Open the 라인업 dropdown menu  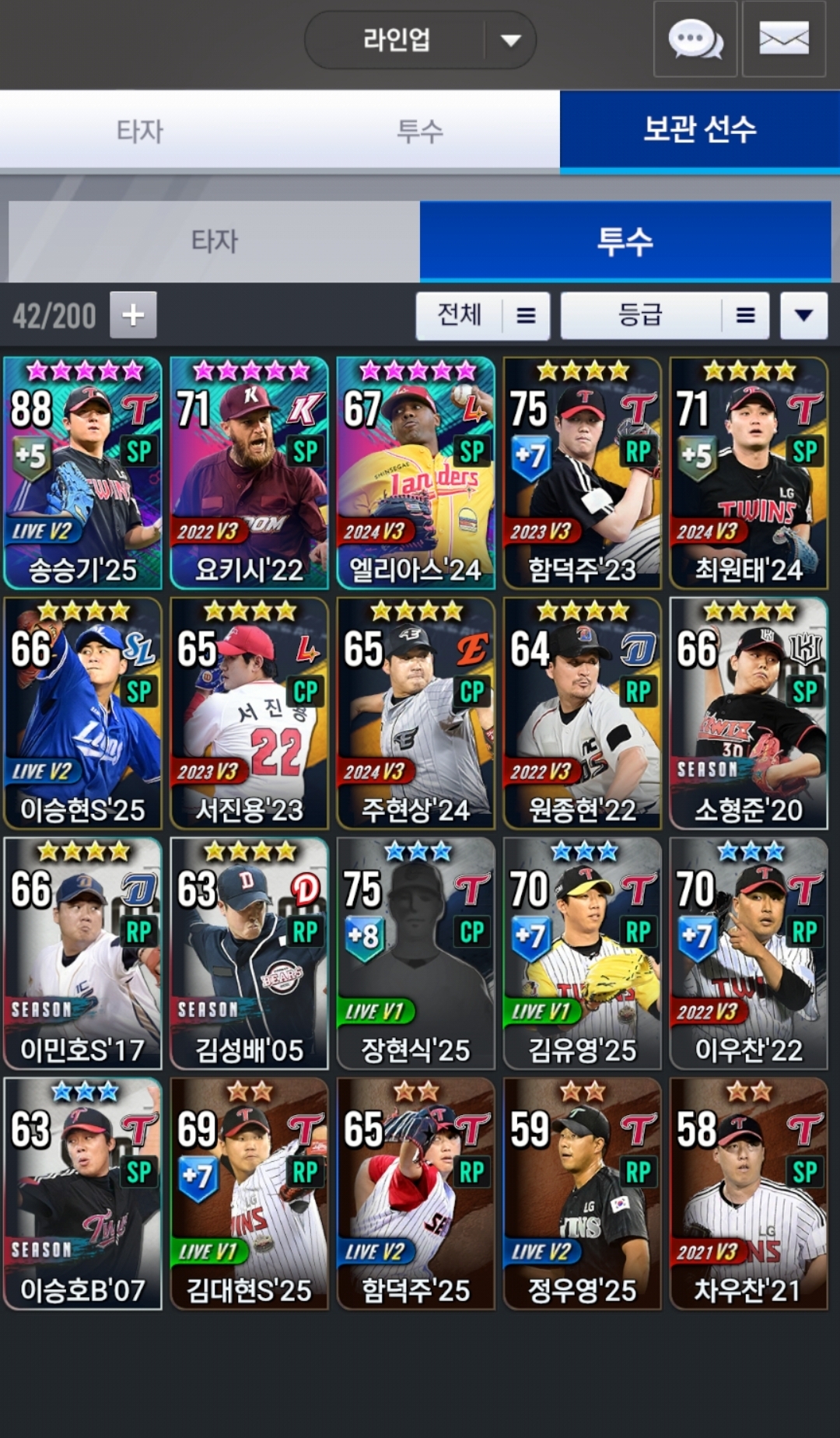(x=420, y=40)
